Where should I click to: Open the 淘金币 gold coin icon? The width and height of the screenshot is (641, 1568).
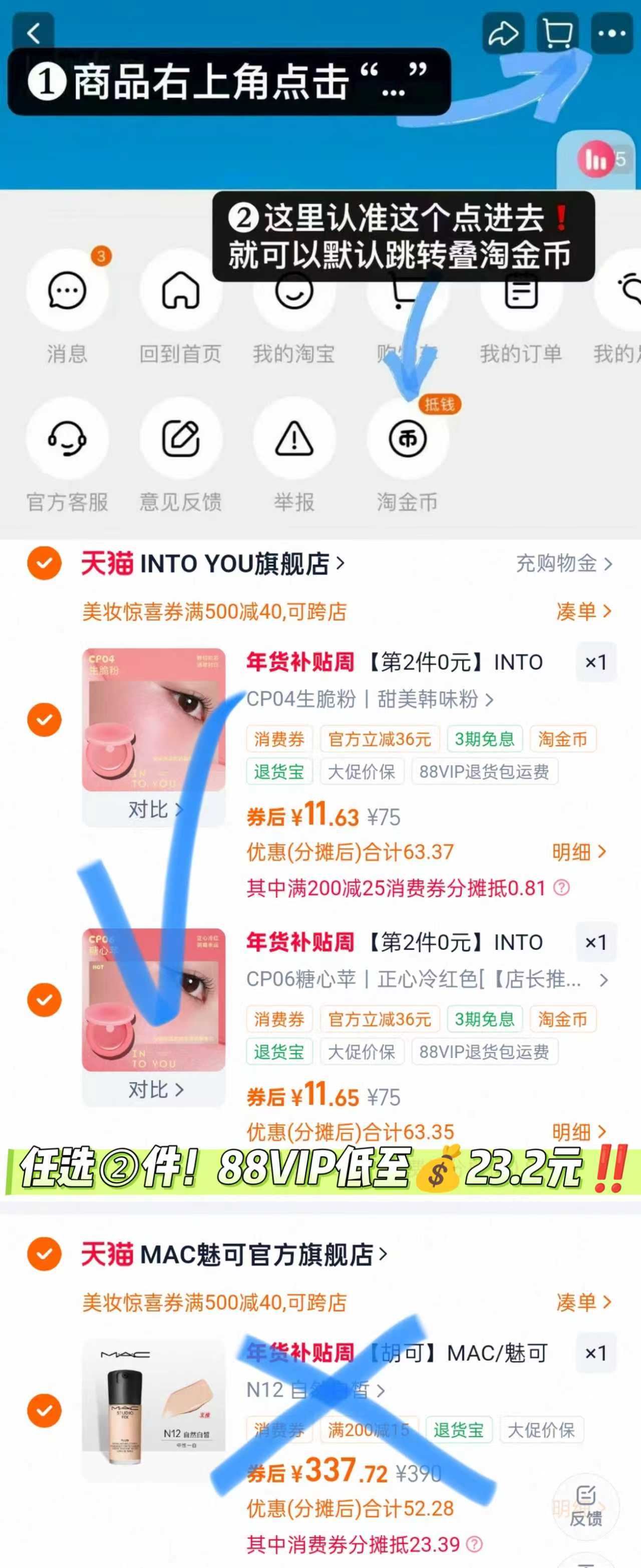tap(407, 440)
